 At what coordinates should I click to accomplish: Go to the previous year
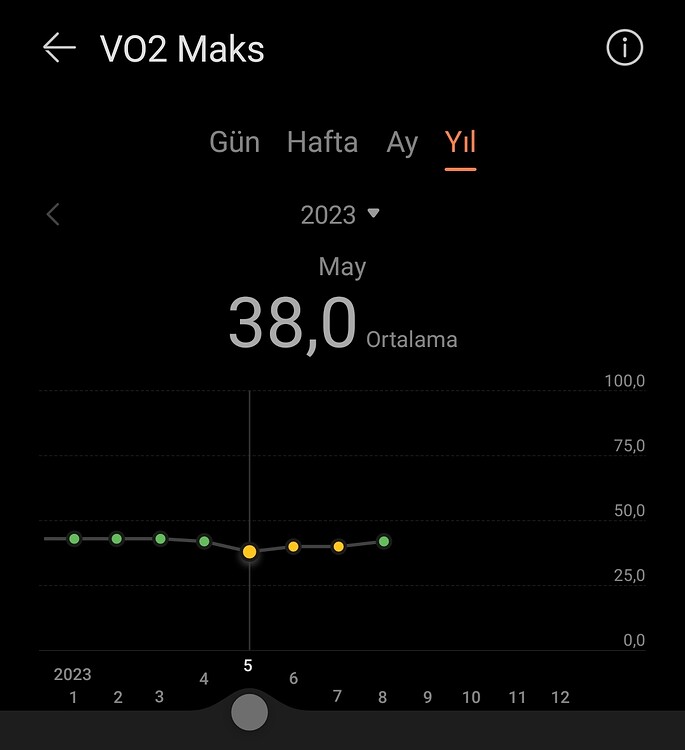pos(54,214)
